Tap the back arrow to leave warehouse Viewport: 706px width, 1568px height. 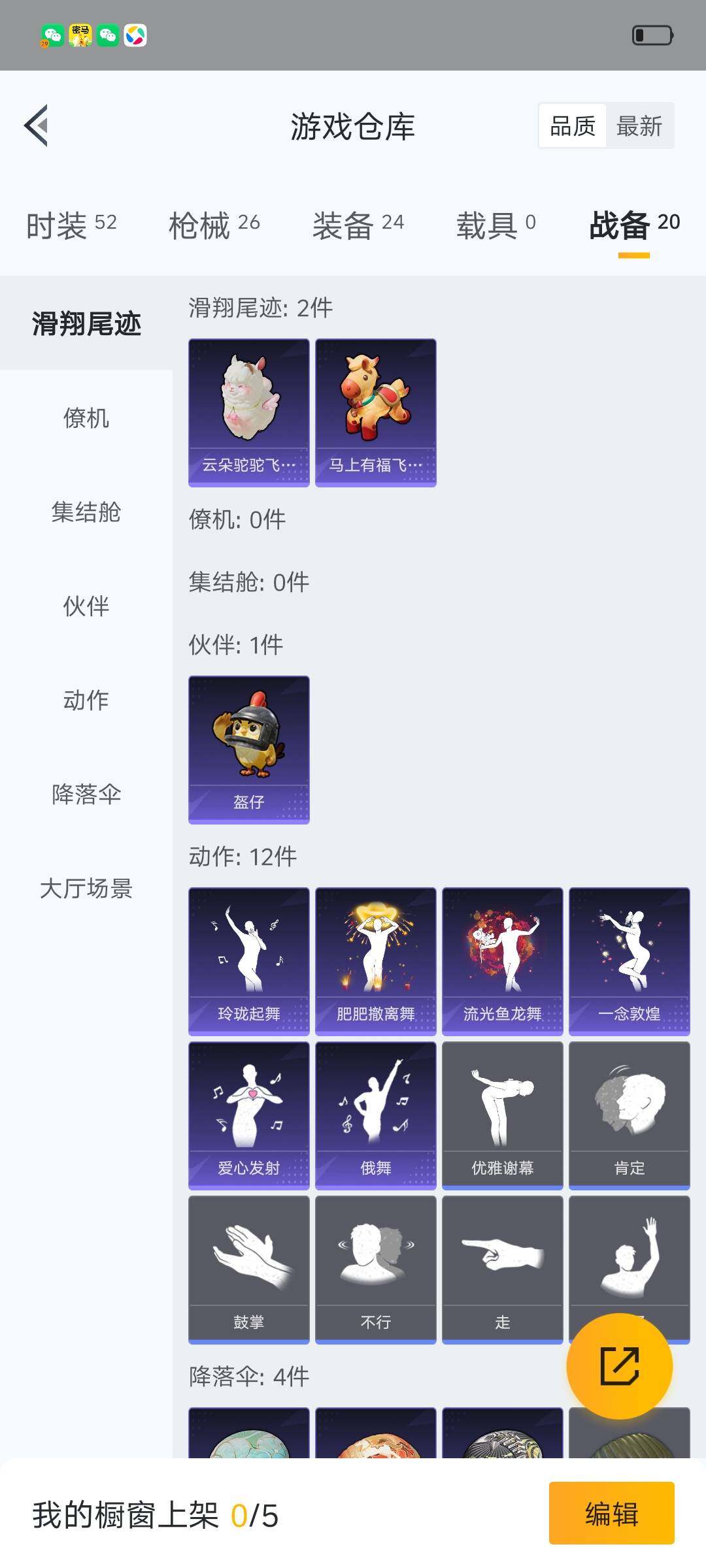pos(37,127)
